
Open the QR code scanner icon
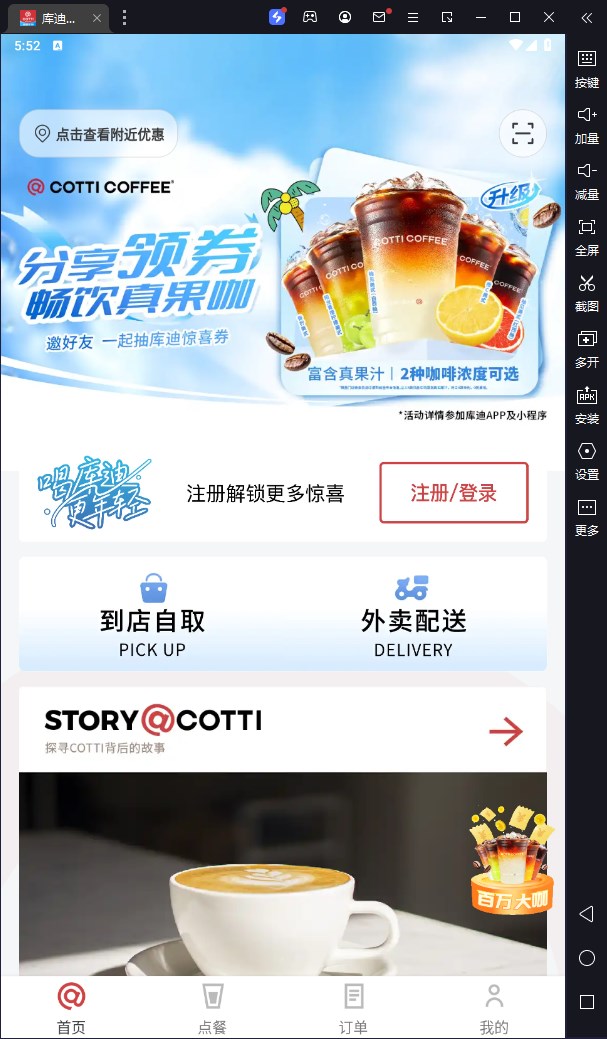(x=522, y=134)
